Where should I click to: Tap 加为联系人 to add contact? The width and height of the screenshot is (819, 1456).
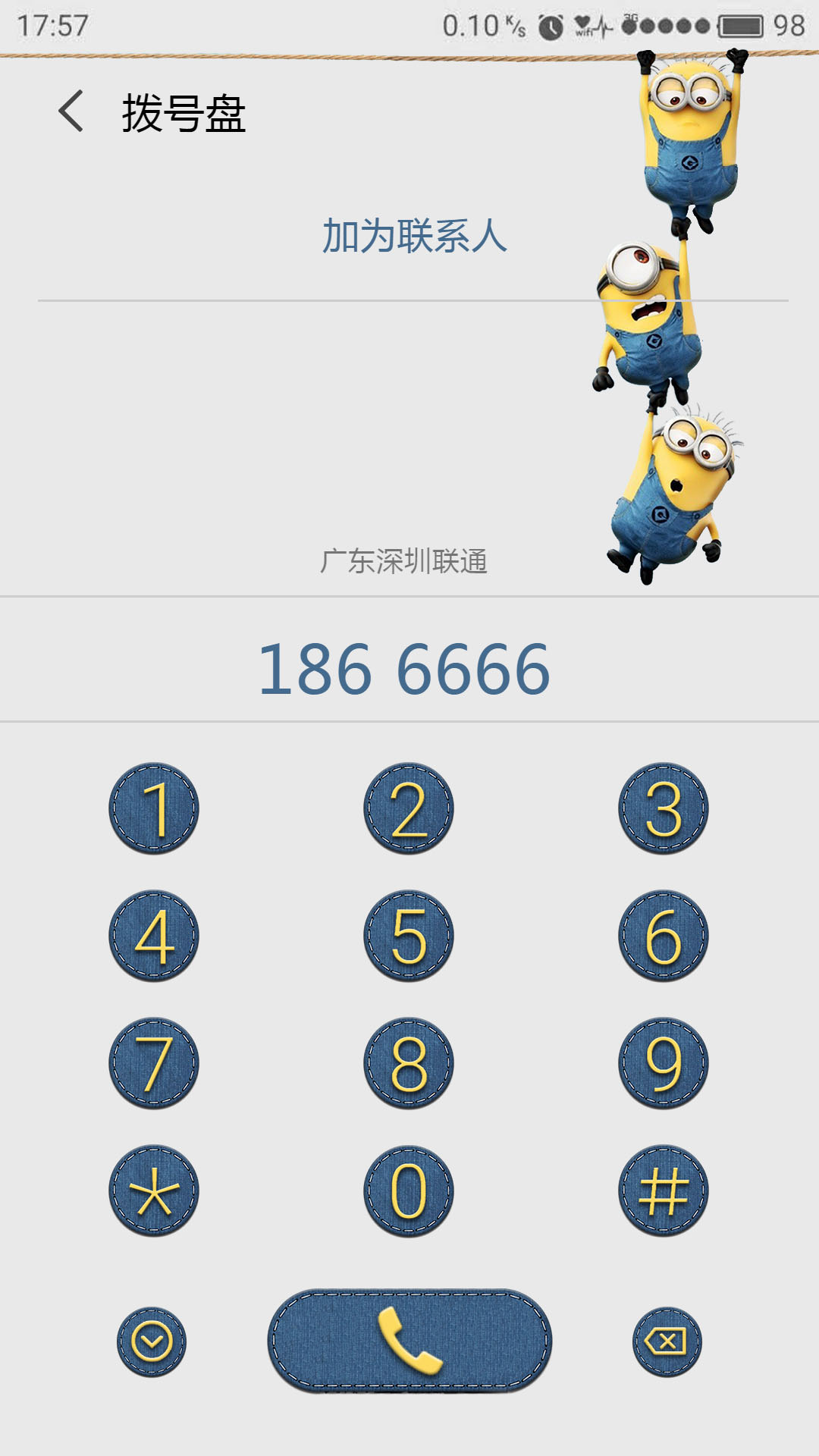click(x=414, y=236)
